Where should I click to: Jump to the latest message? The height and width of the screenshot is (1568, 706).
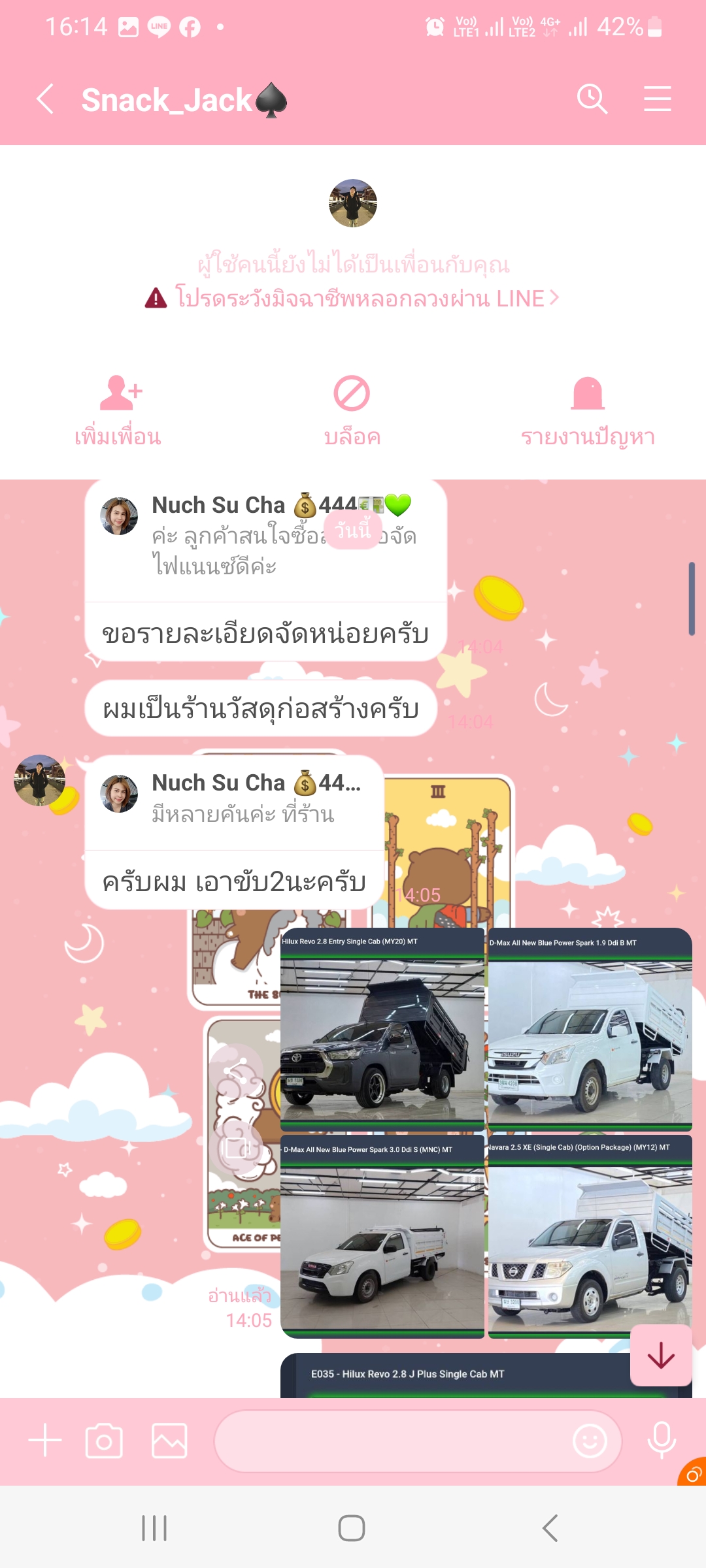[x=661, y=1356]
